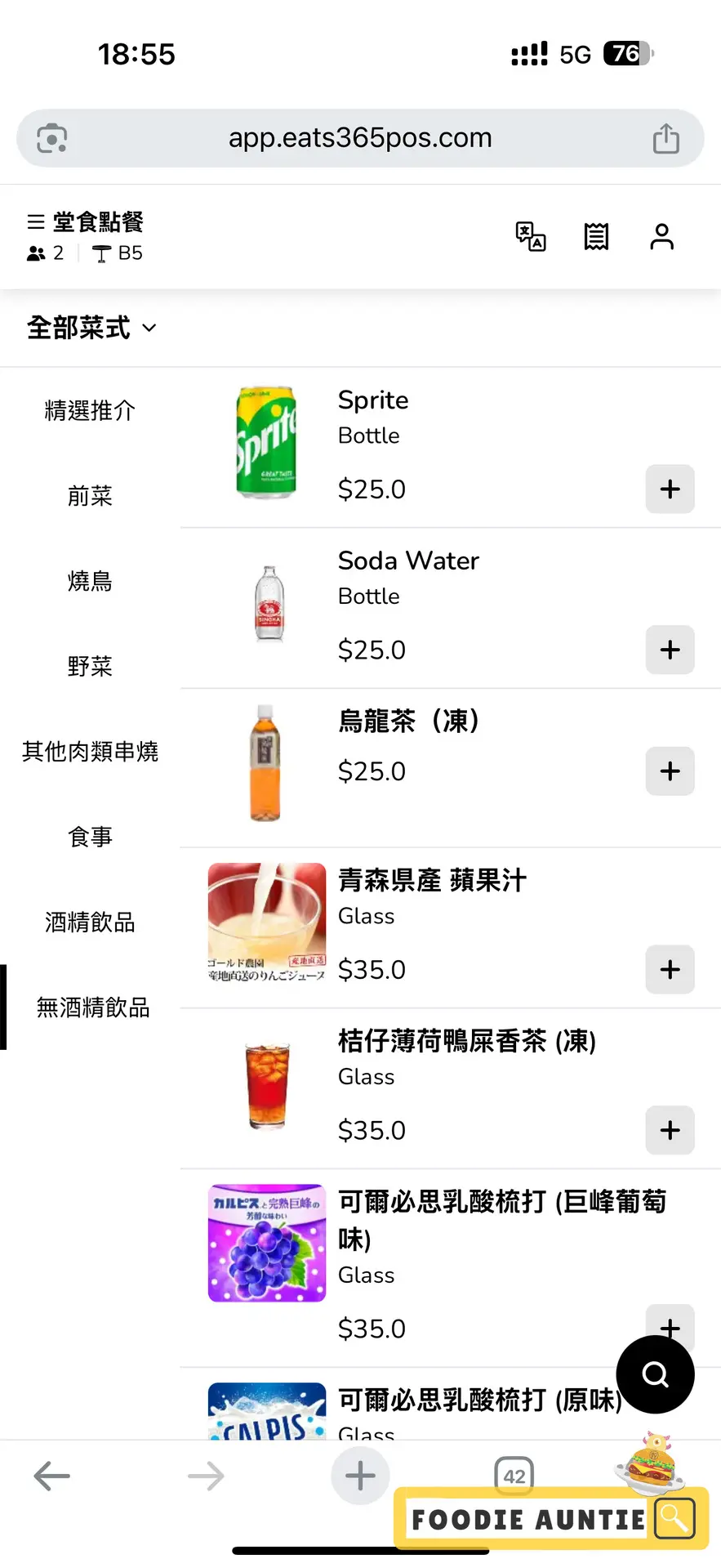
Task: Switch to the 食事 category
Action: point(90,837)
